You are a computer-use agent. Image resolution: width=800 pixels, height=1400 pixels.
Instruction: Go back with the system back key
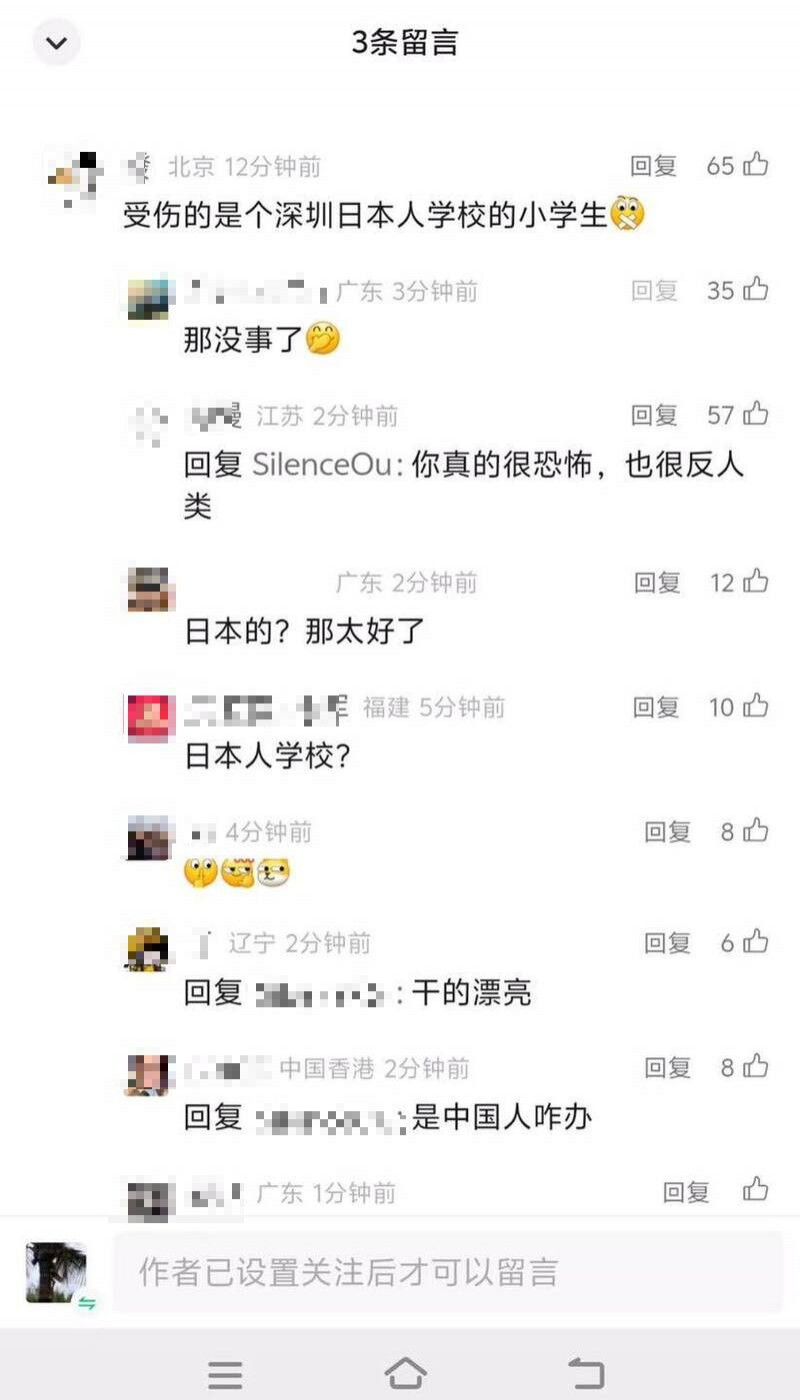pyautogui.click(x=586, y=1372)
